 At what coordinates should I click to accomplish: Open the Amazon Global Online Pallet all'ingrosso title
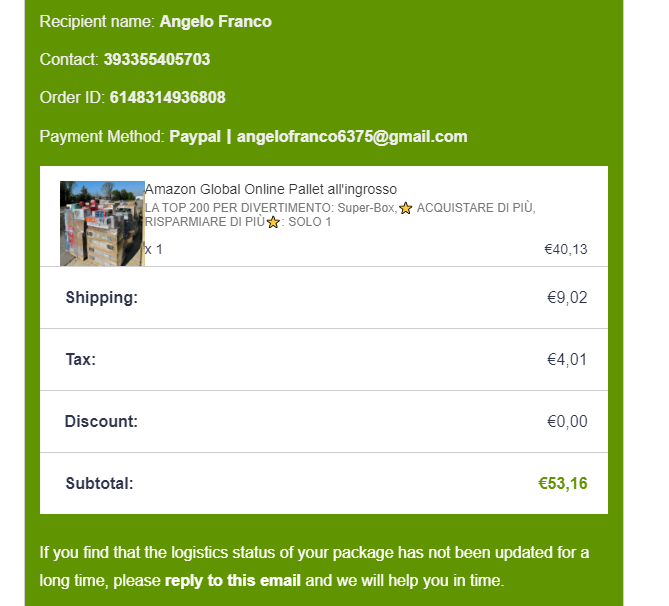tap(271, 189)
